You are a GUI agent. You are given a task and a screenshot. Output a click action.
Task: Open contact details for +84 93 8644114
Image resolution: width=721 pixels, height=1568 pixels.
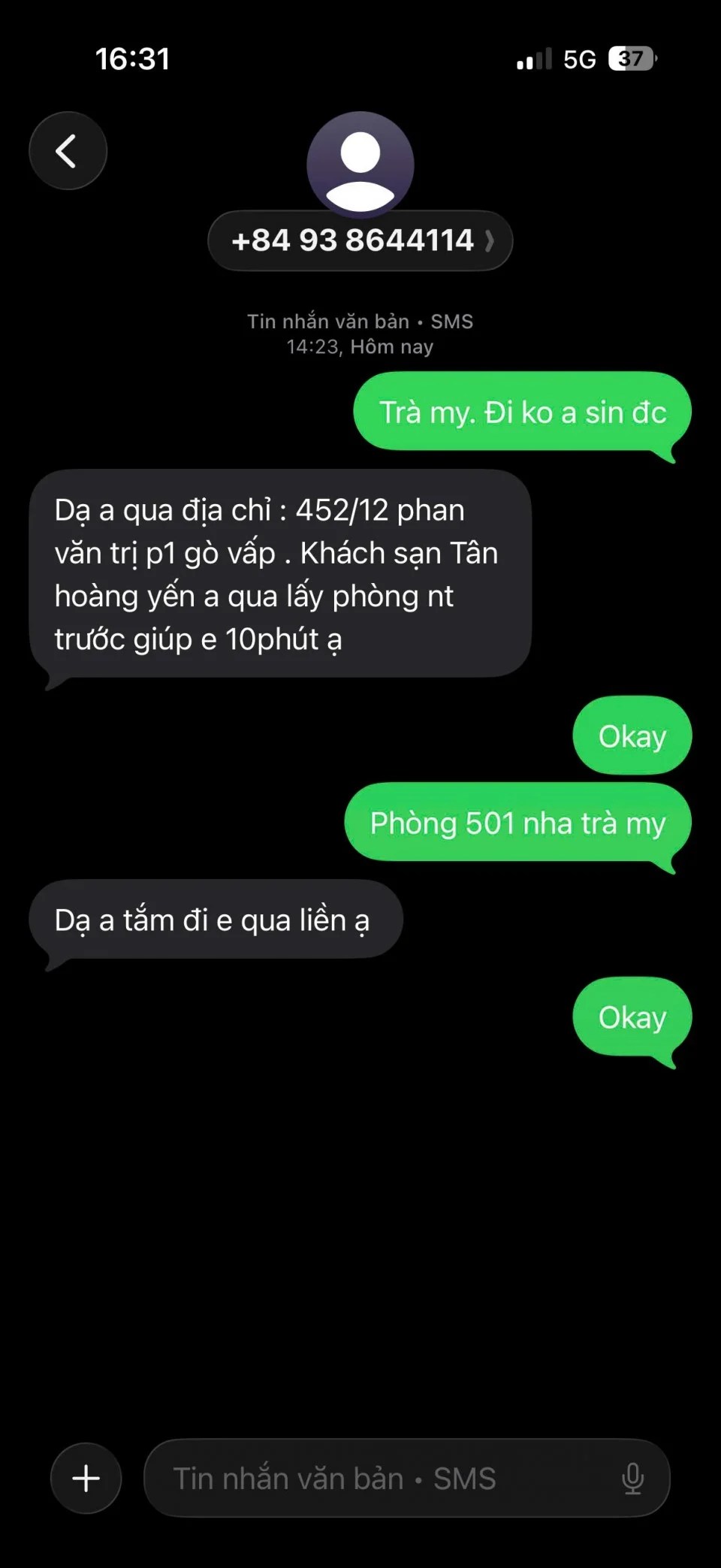pos(360,240)
